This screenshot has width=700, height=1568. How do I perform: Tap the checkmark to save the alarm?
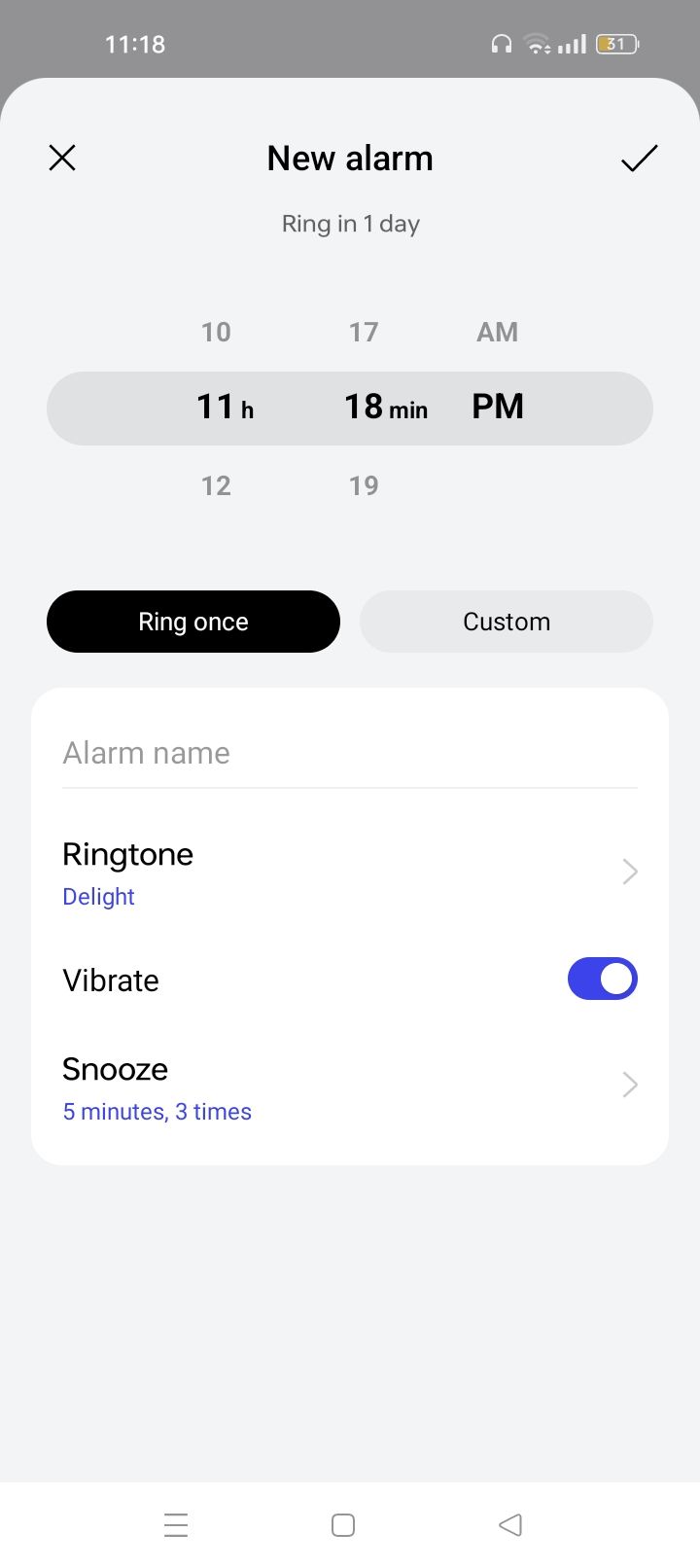[639, 158]
